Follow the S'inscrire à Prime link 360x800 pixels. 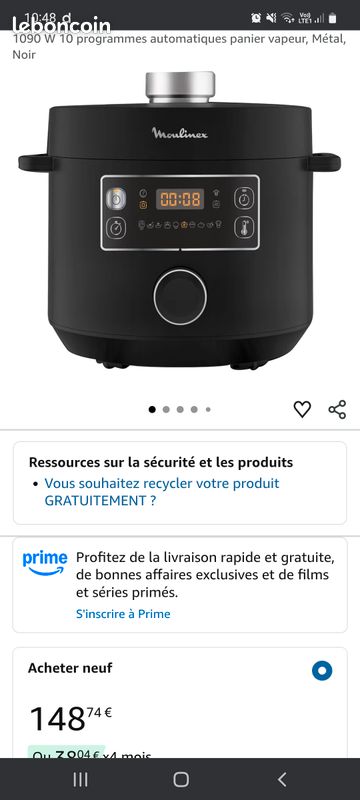pyautogui.click(x=123, y=614)
